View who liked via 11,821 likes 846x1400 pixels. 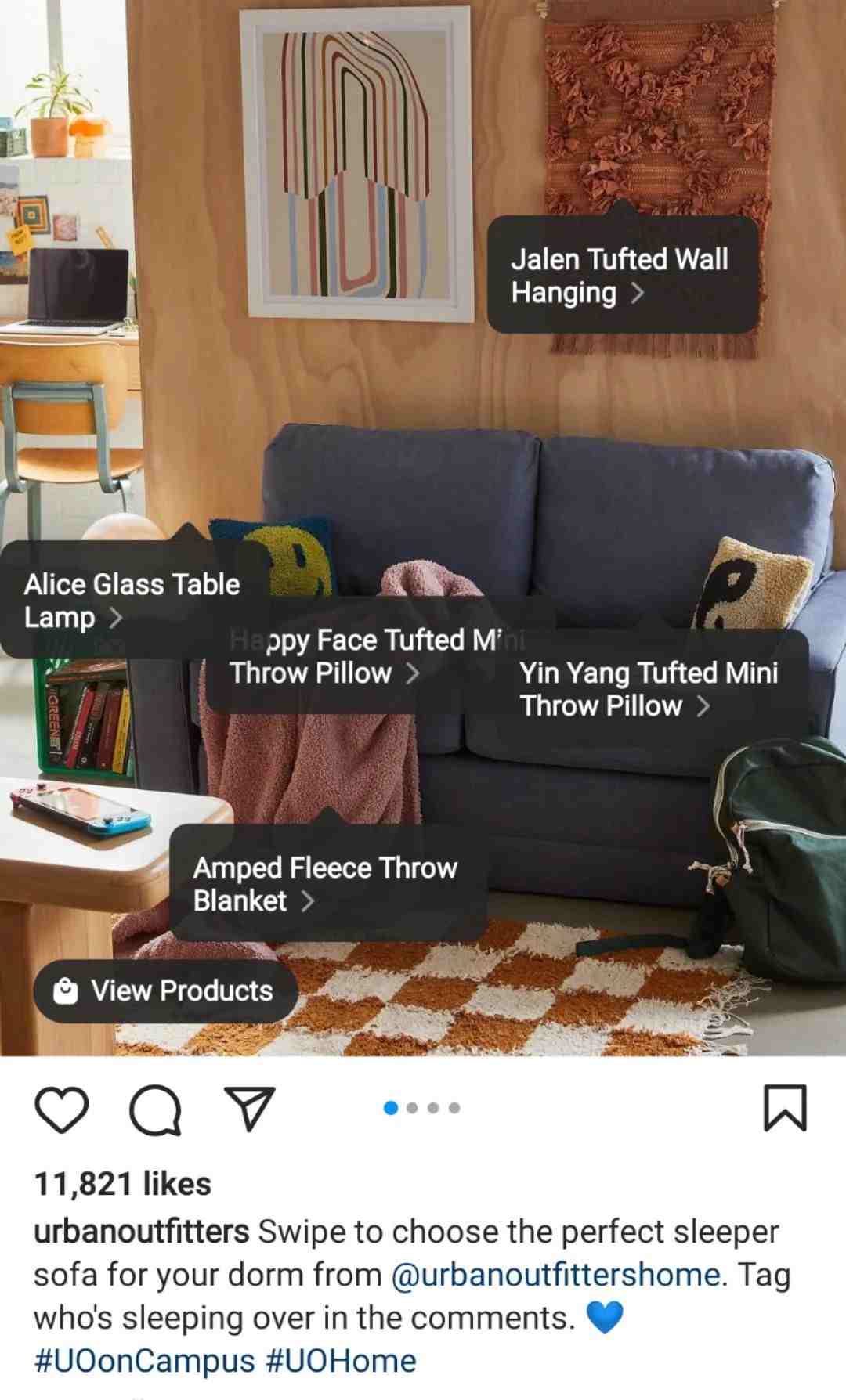coord(123,1184)
